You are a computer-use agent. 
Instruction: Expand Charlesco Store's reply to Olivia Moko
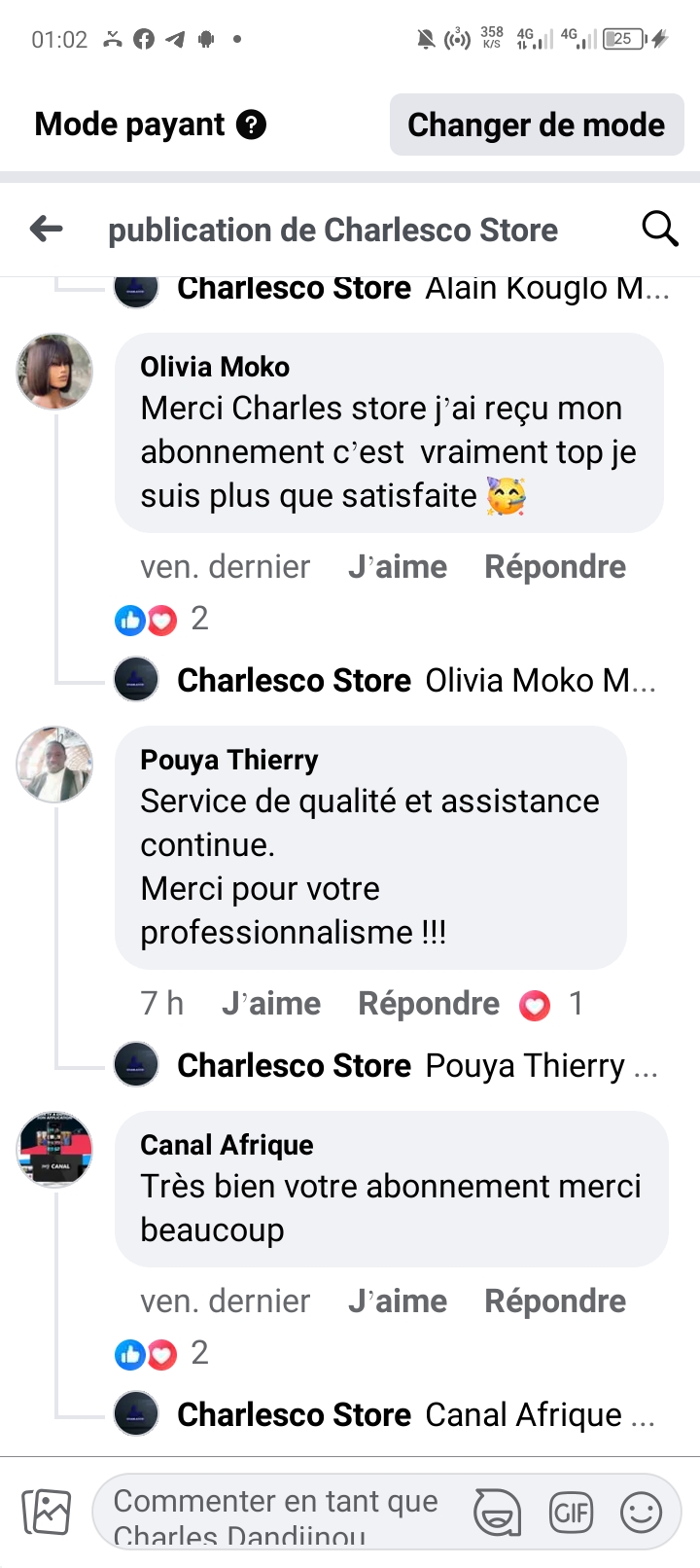(416, 680)
